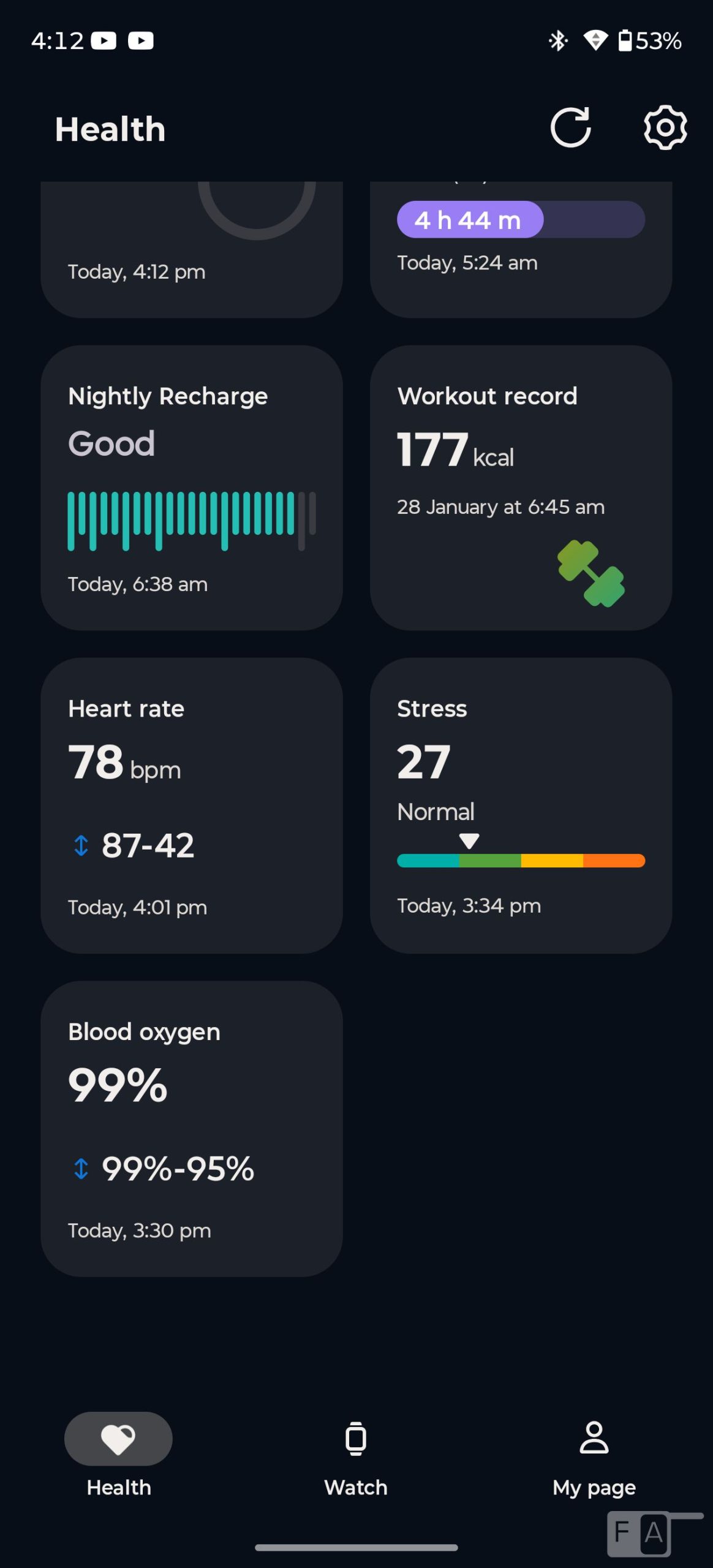Image resolution: width=713 pixels, height=1568 pixels.
Task: Open the Blood oxygen card
Action: [191, 1128]
